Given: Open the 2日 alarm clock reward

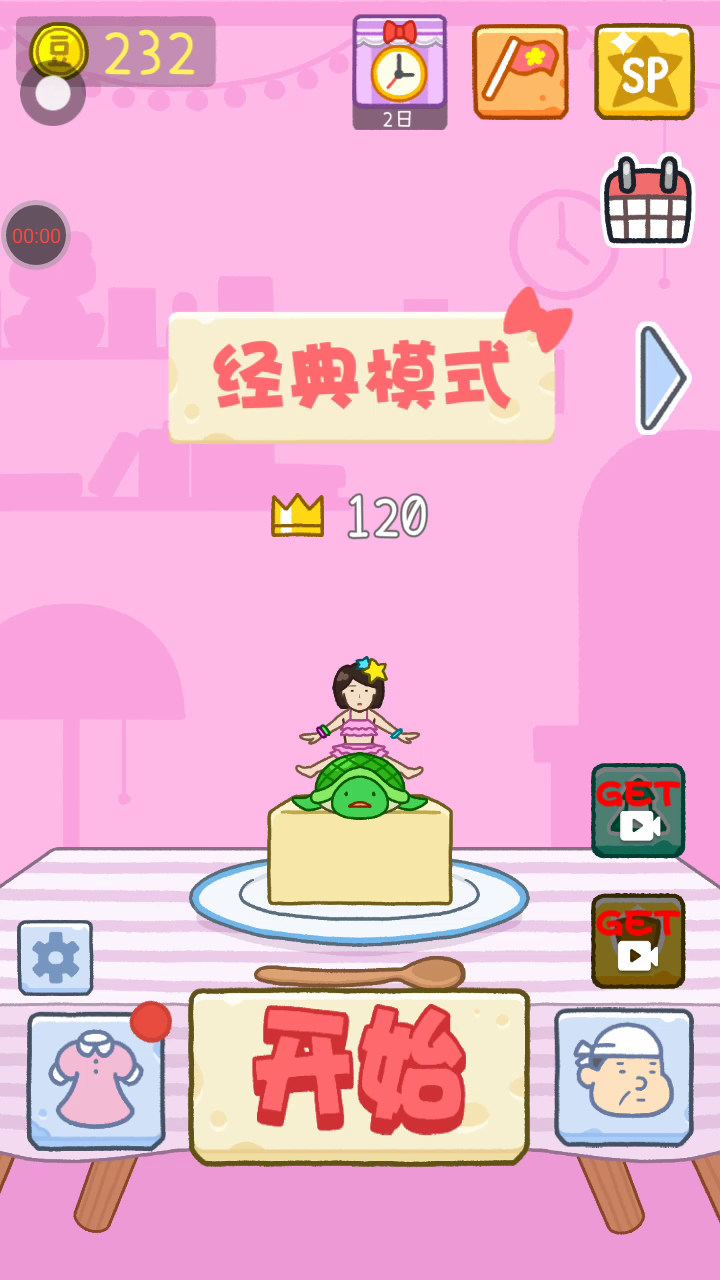Looking at the screenshot, I should (400, 72).
